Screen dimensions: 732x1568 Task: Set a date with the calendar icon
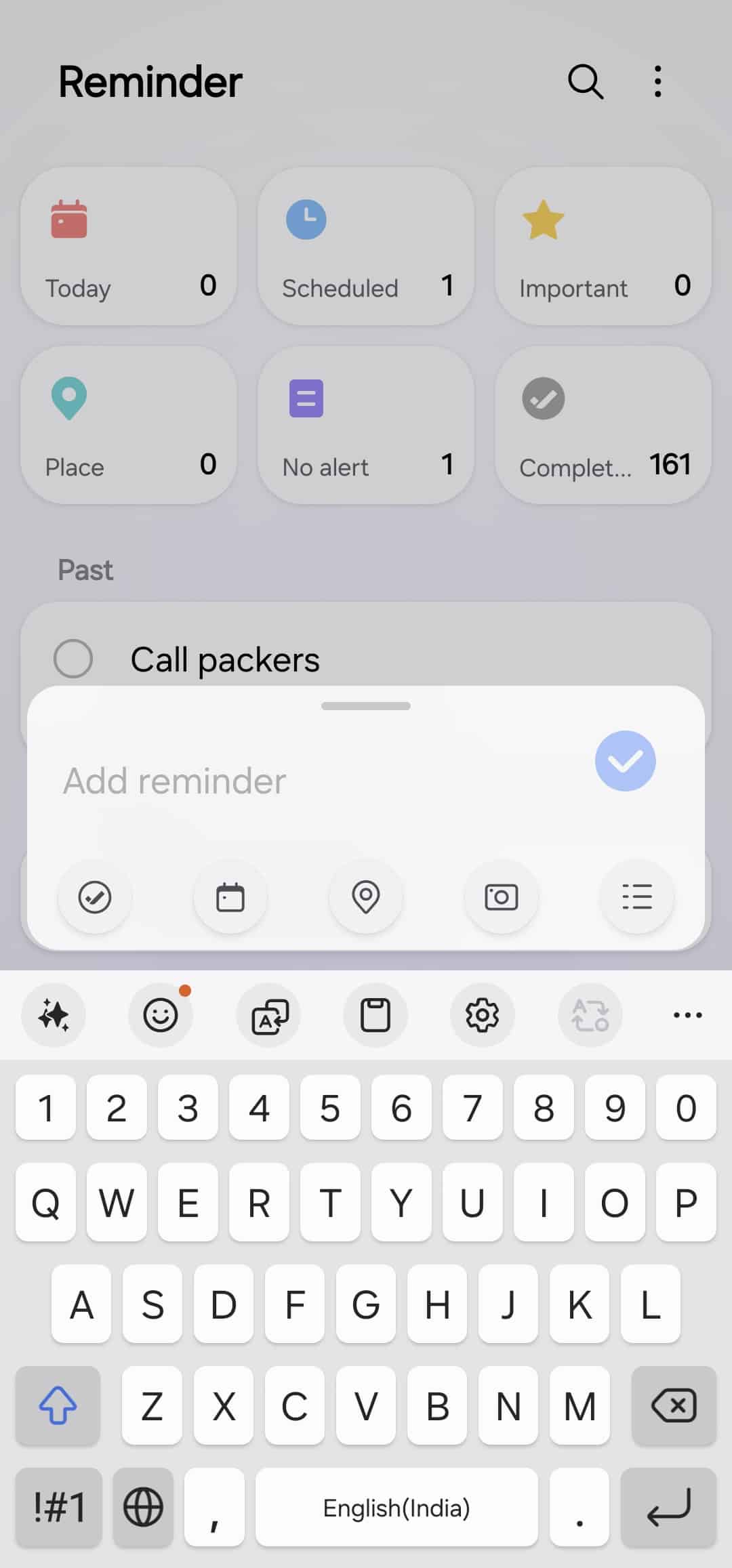click(x=230, y=897)
